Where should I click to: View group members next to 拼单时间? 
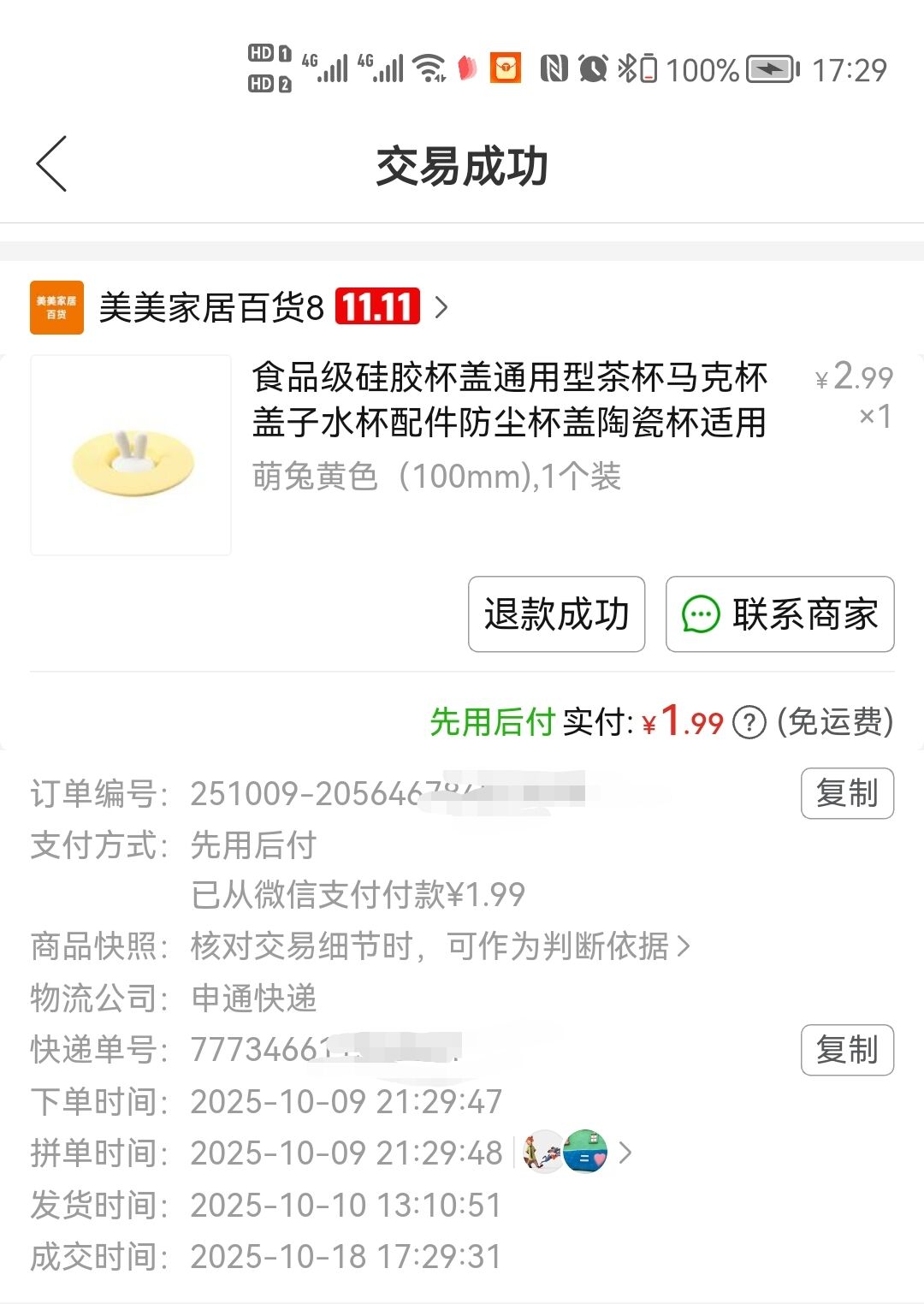576,1153
